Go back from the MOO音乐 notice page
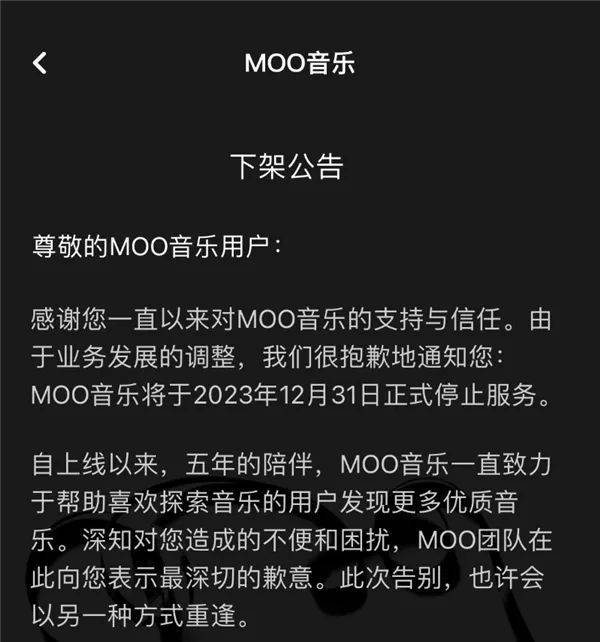Viewport: 600px width, 642px height. 40,63
